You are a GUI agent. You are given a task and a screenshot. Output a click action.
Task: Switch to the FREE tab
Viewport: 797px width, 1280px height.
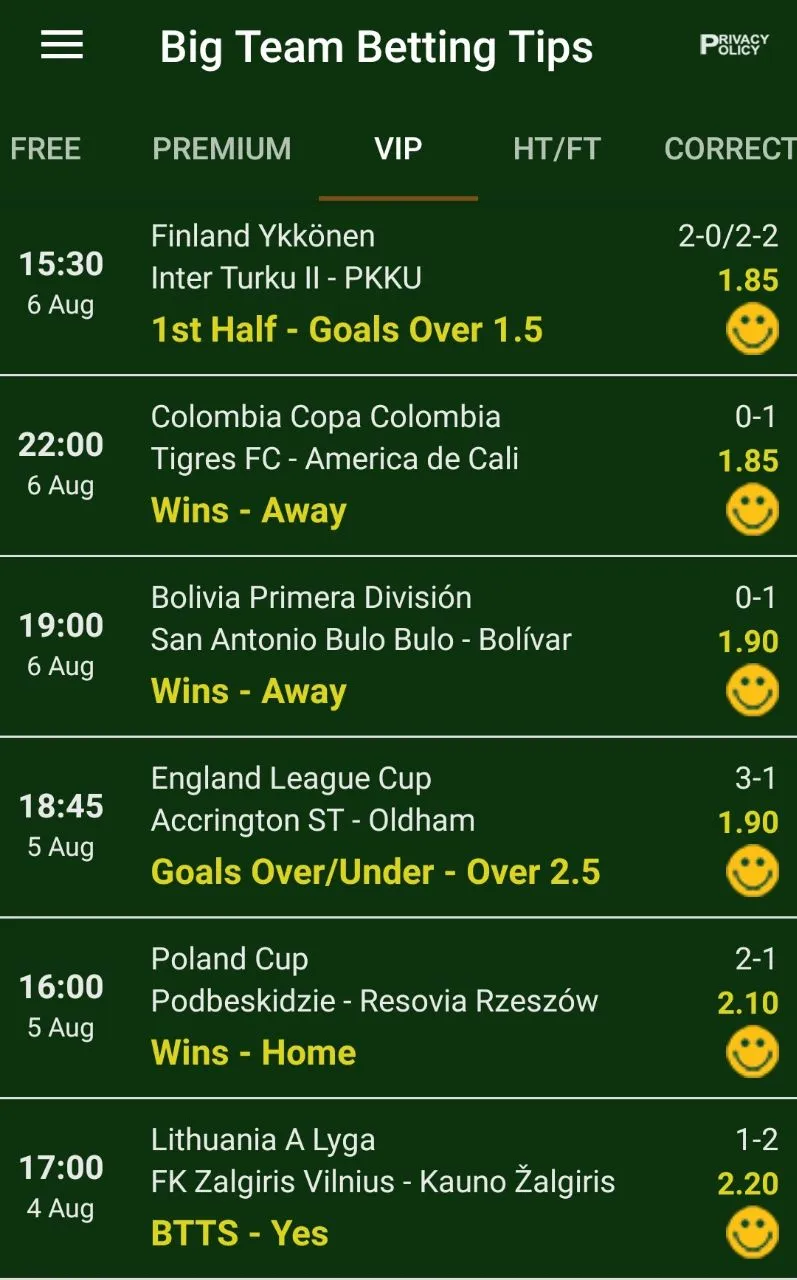click(45, 149)
